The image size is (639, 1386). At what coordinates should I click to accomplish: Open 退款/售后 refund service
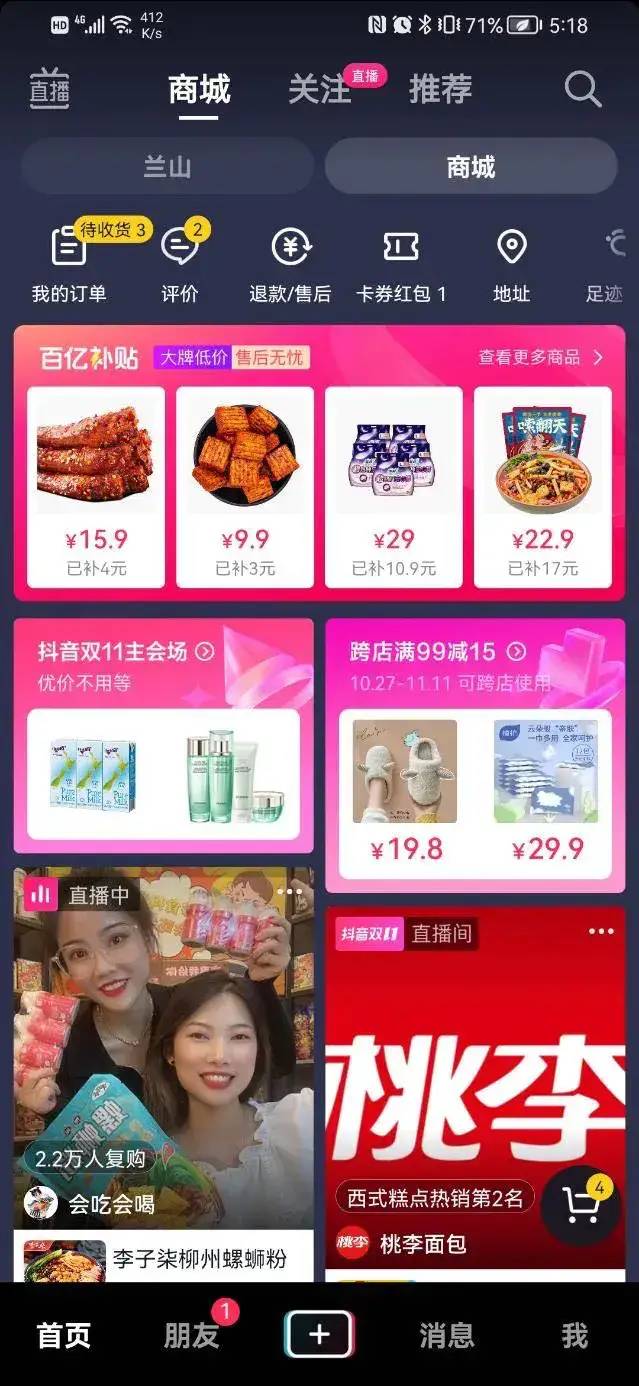coord(290,264)
